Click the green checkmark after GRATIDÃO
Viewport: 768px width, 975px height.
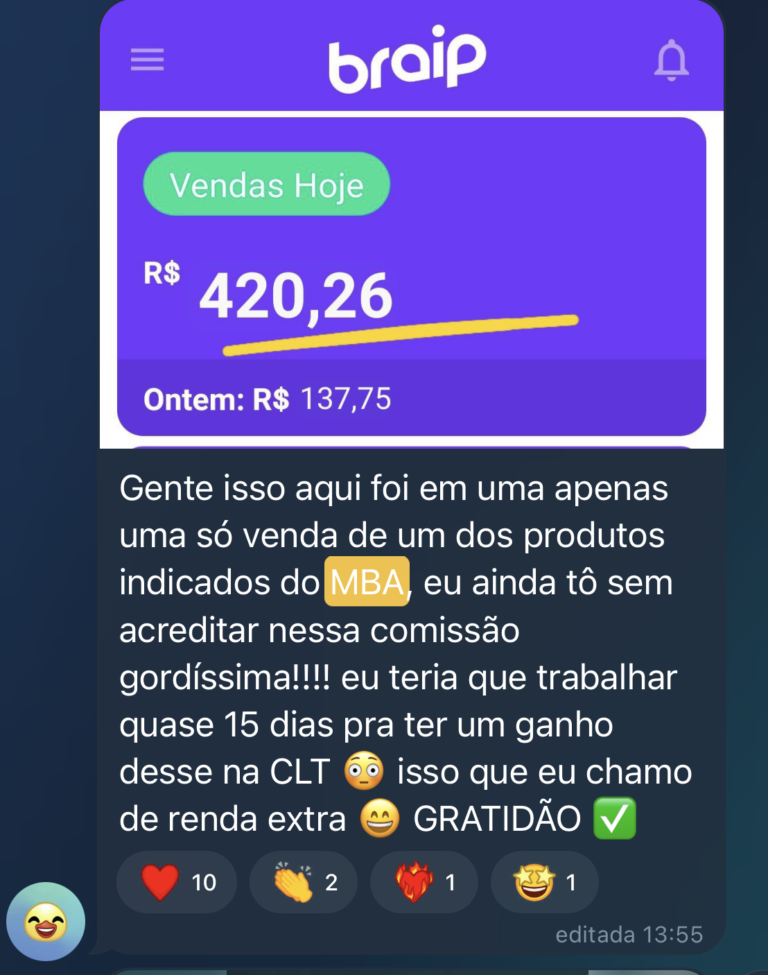click(x=615, y=818)
